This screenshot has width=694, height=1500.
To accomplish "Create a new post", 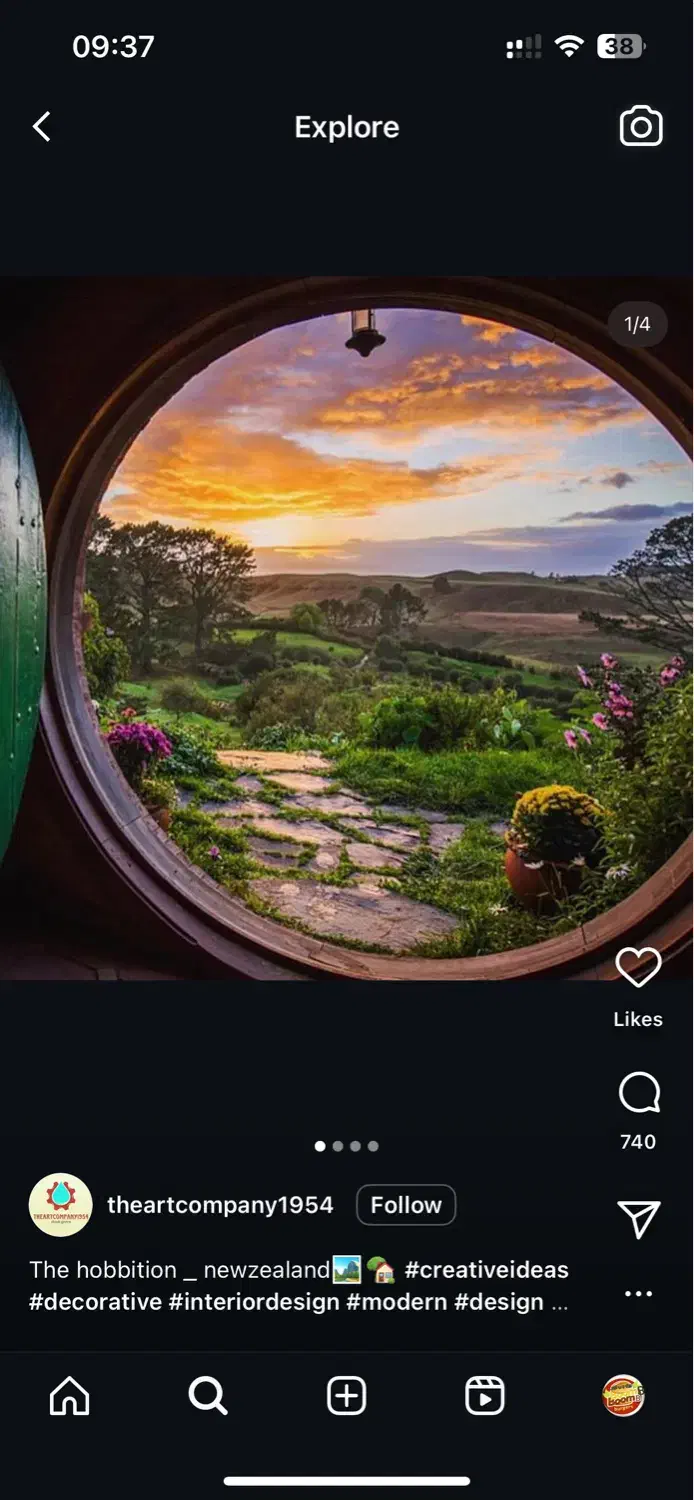I will pos(347,1396).
